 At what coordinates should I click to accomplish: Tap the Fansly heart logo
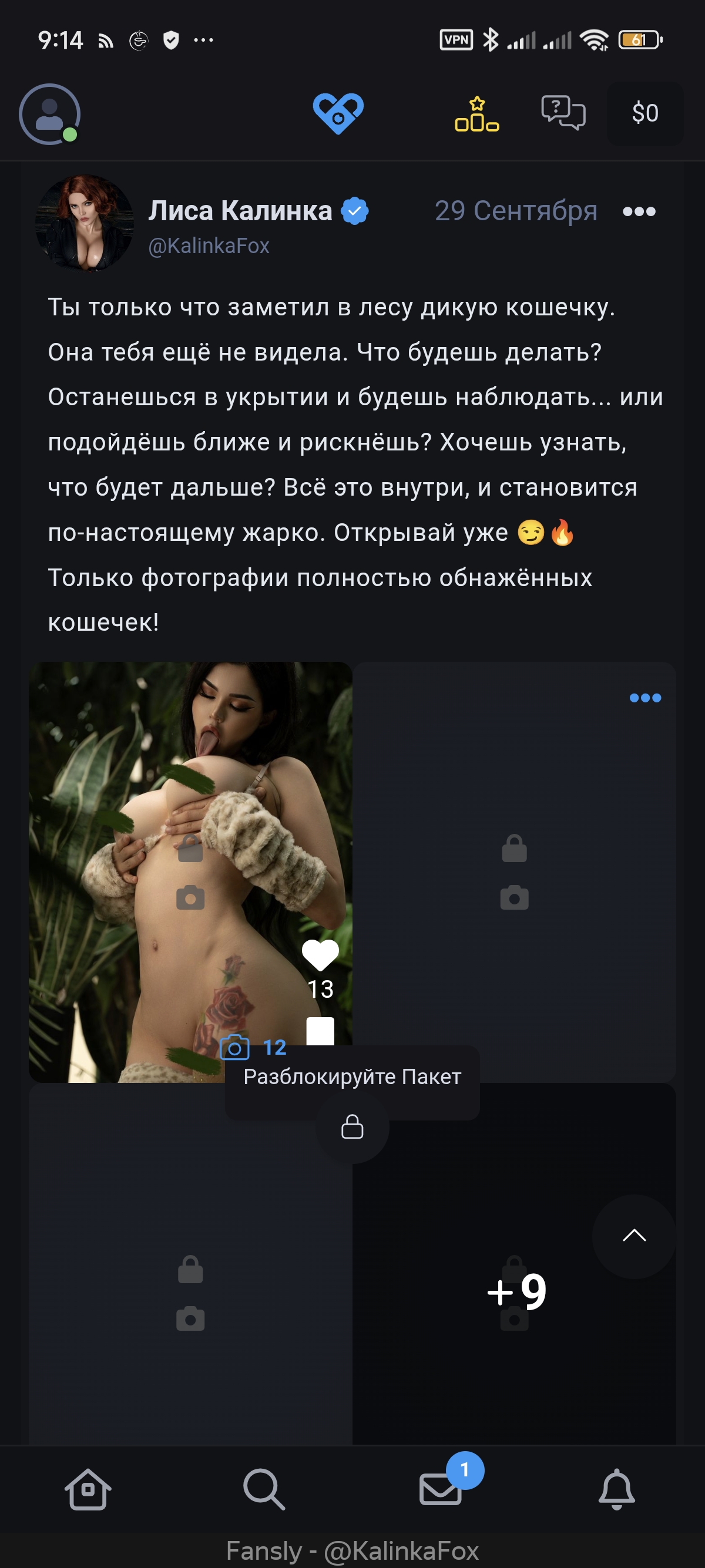338,113
